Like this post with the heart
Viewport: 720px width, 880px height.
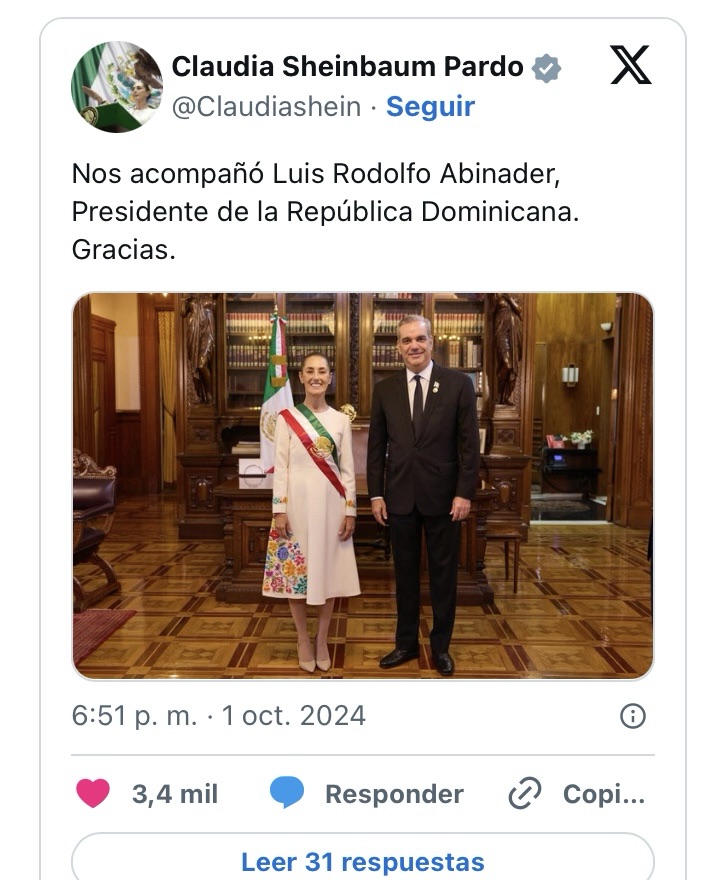[x=94, y=794]
